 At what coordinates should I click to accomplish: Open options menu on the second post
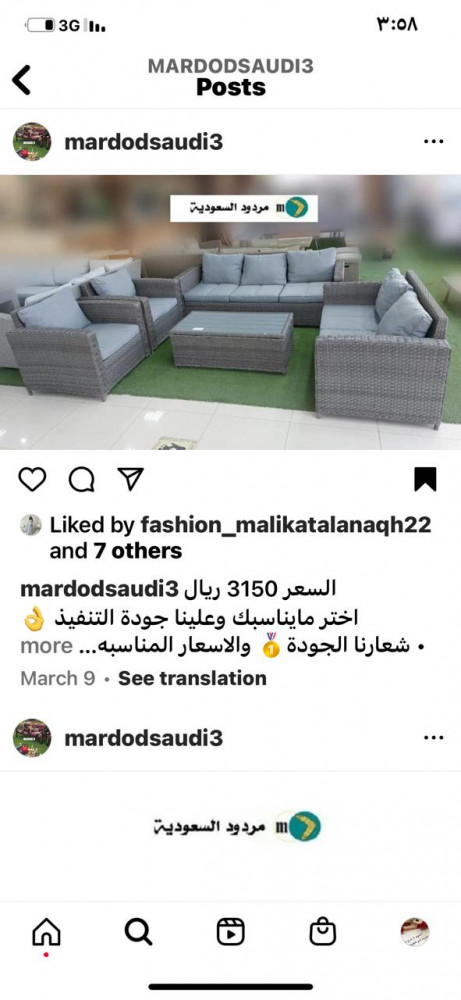(x=434, y=738)
